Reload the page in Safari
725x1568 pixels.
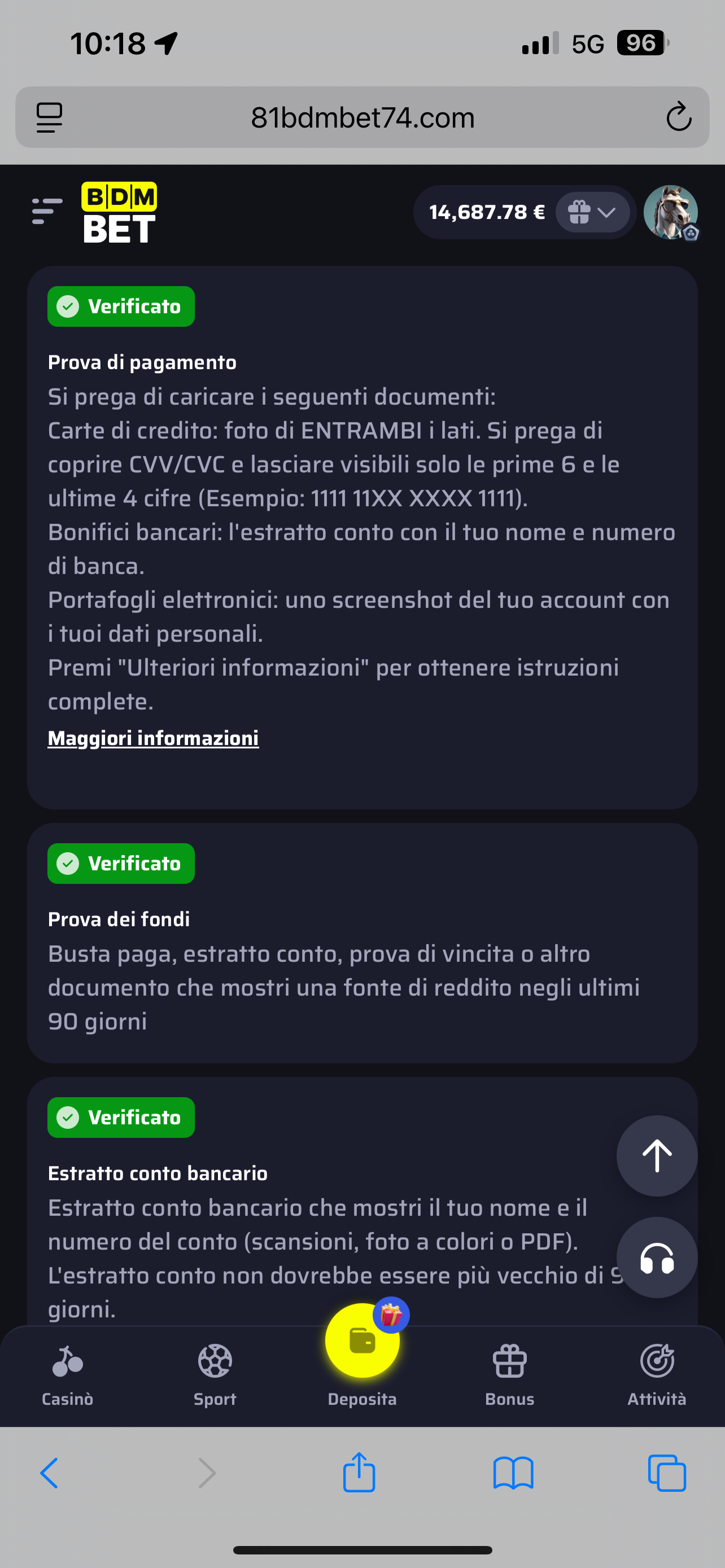pyautogui.click(x=678, y=117)
